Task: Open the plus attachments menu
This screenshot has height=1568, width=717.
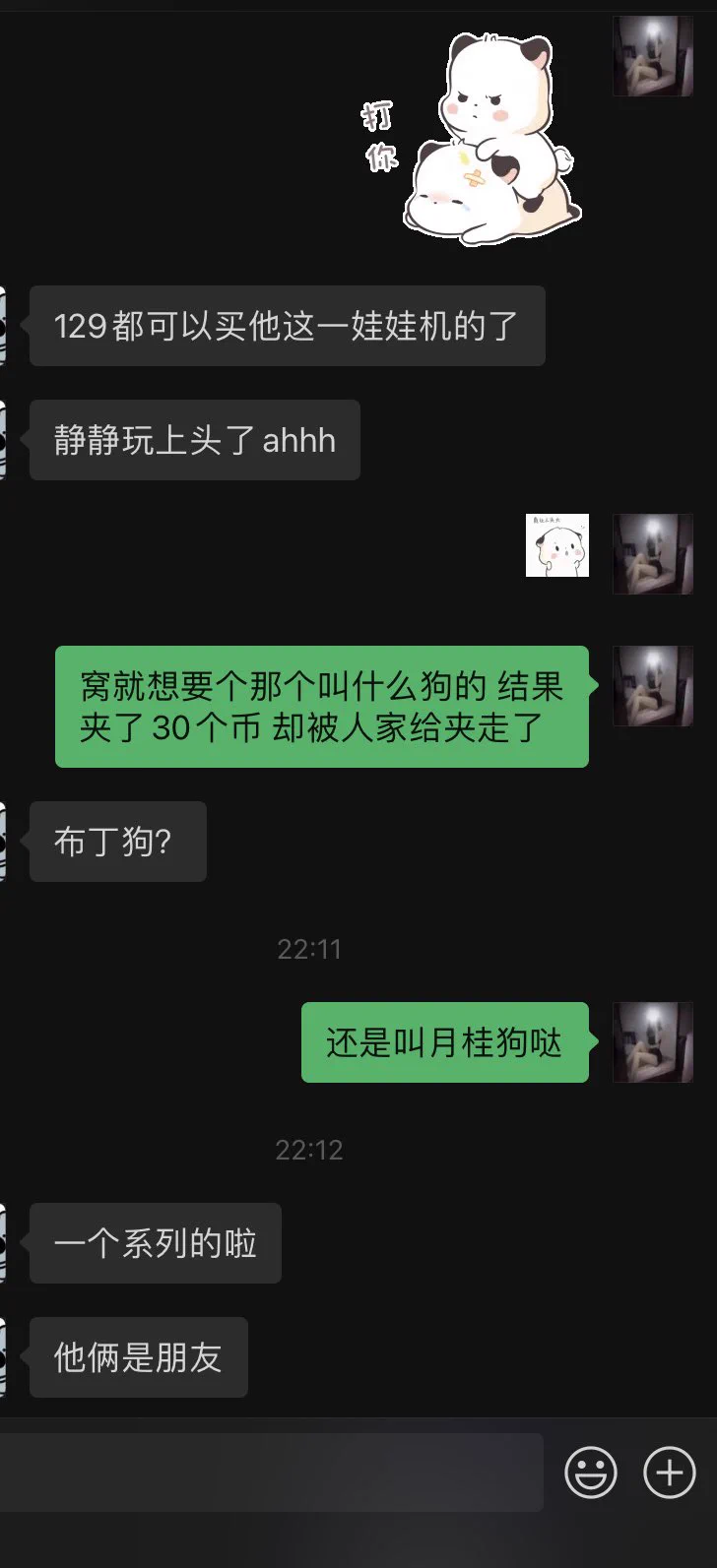Action: point(669,1473)
